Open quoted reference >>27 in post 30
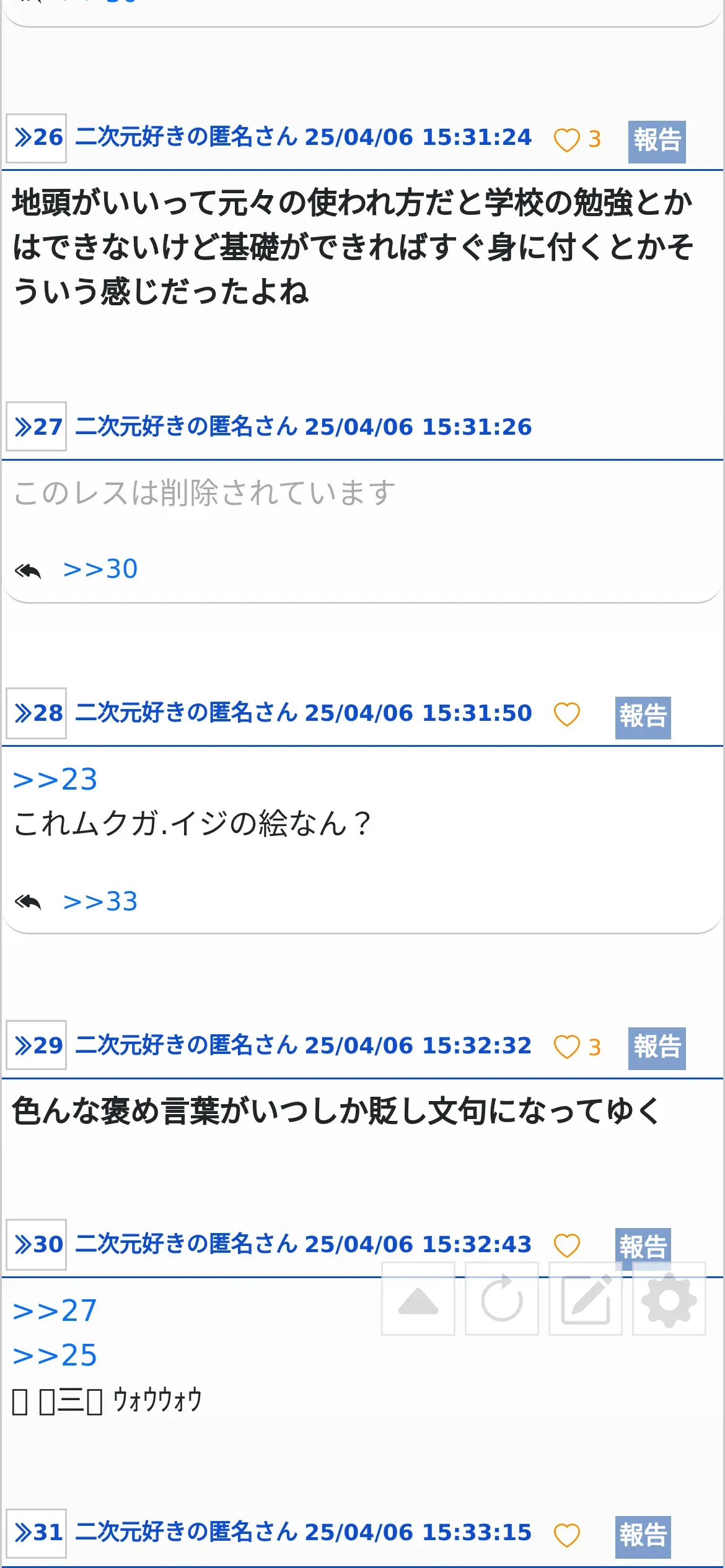Viewport: 725px width, 1568px height. 55,1311
